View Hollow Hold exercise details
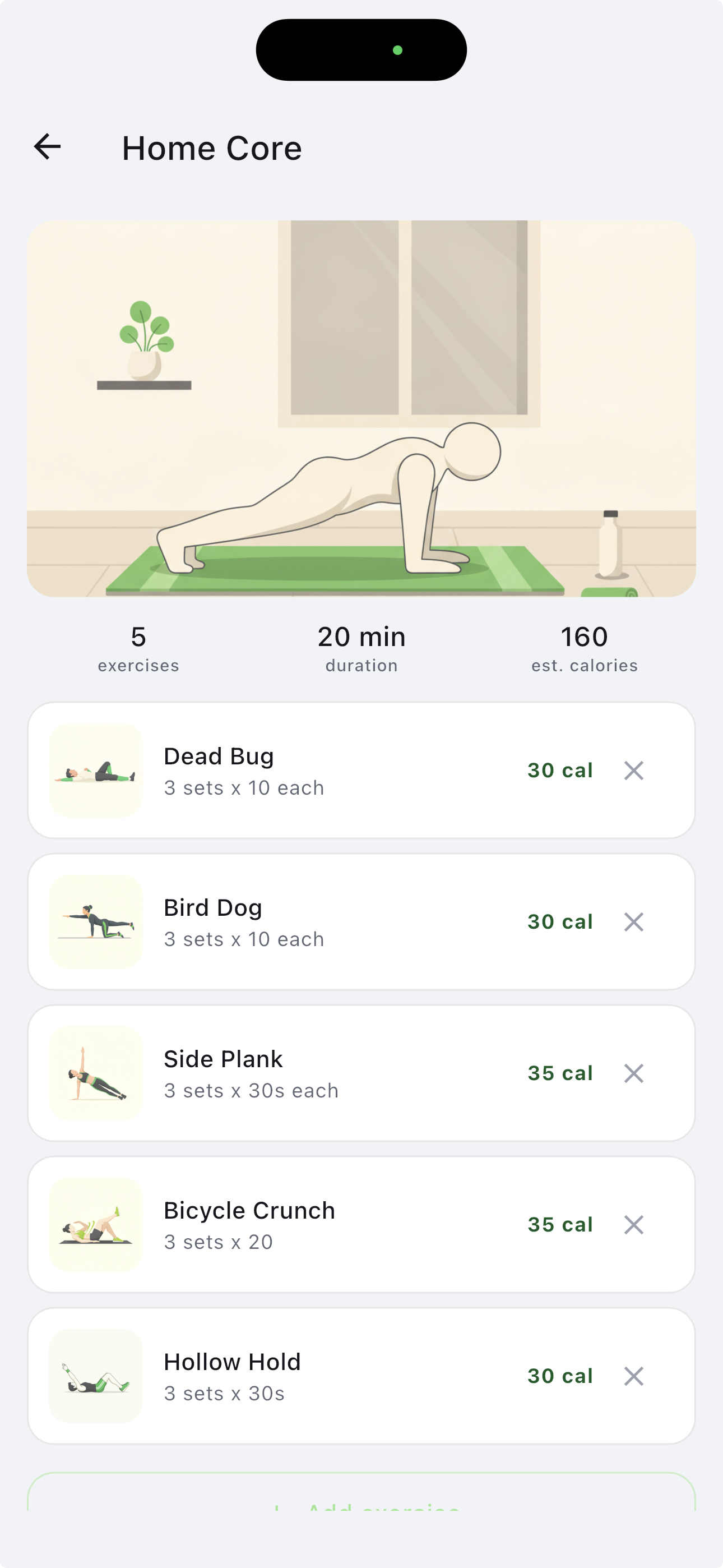Viewport: 723px width, 1568px height. 361,1376
